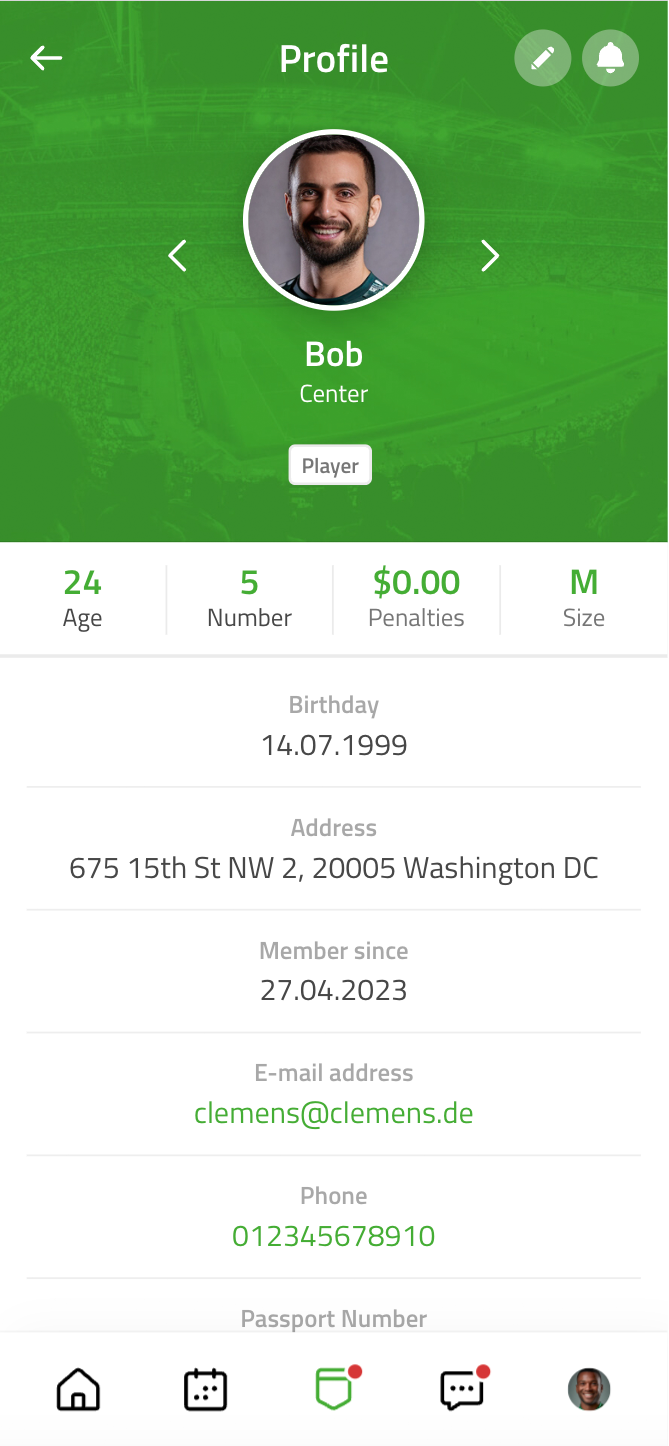
Task: Open the chat messages tab
Action: [463, 1389]
